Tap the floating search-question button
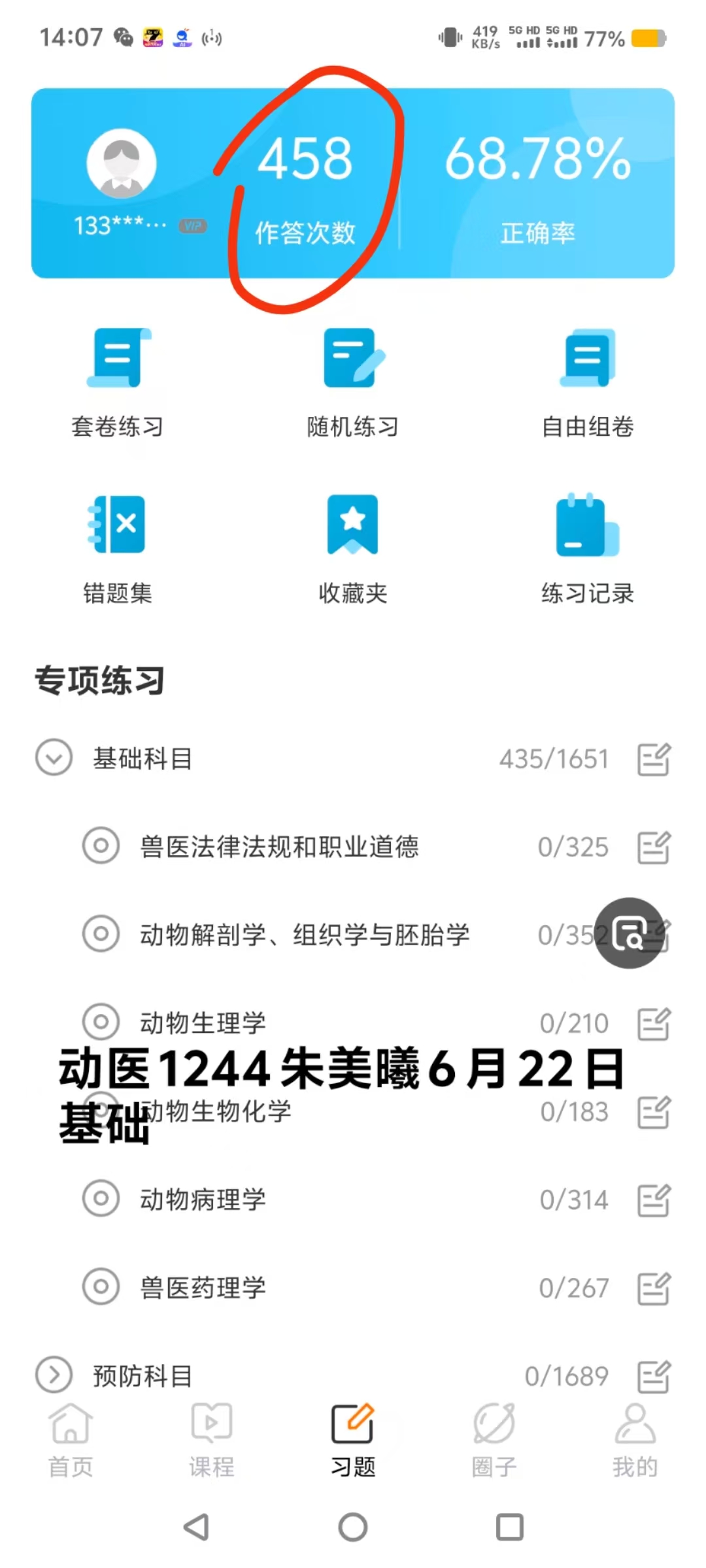Screen dimensions: 706x1568 click(x=630, y=932)
